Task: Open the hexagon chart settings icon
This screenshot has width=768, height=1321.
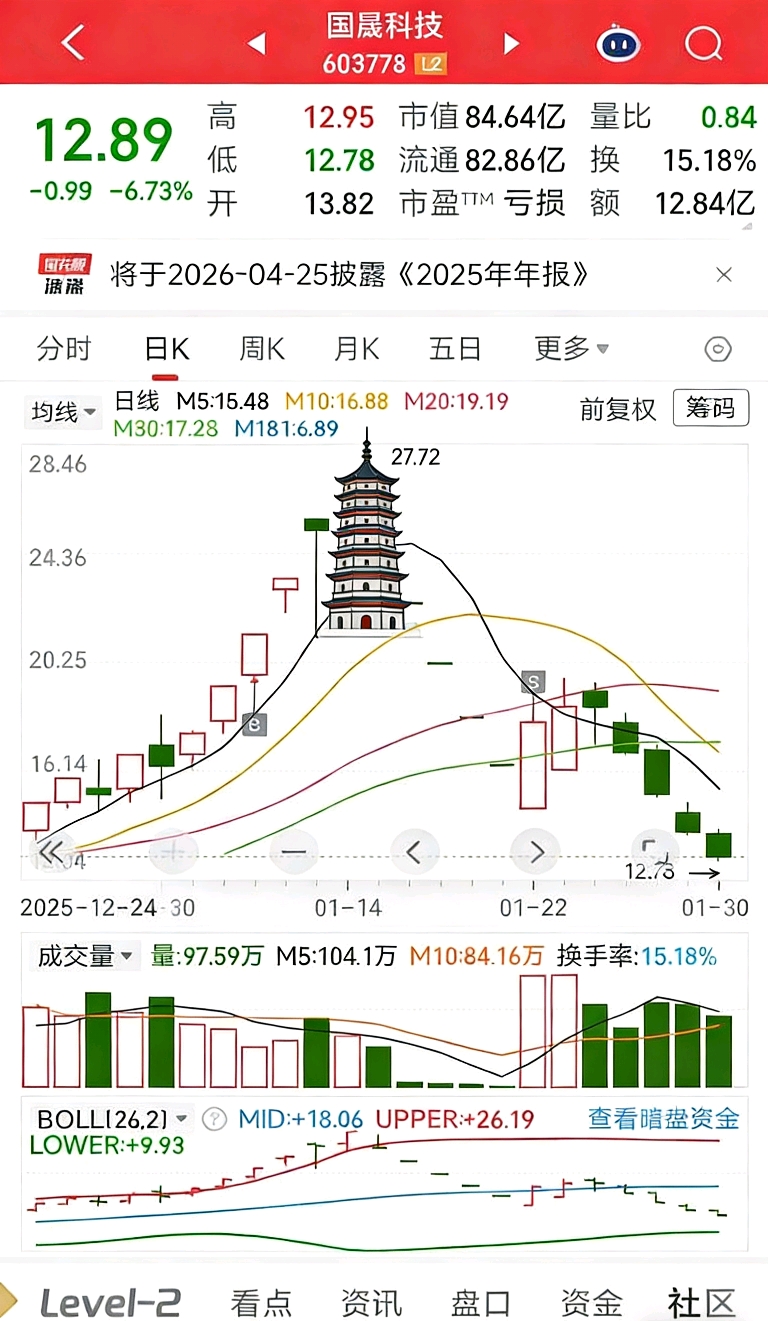Action: [x=718, y=349]
